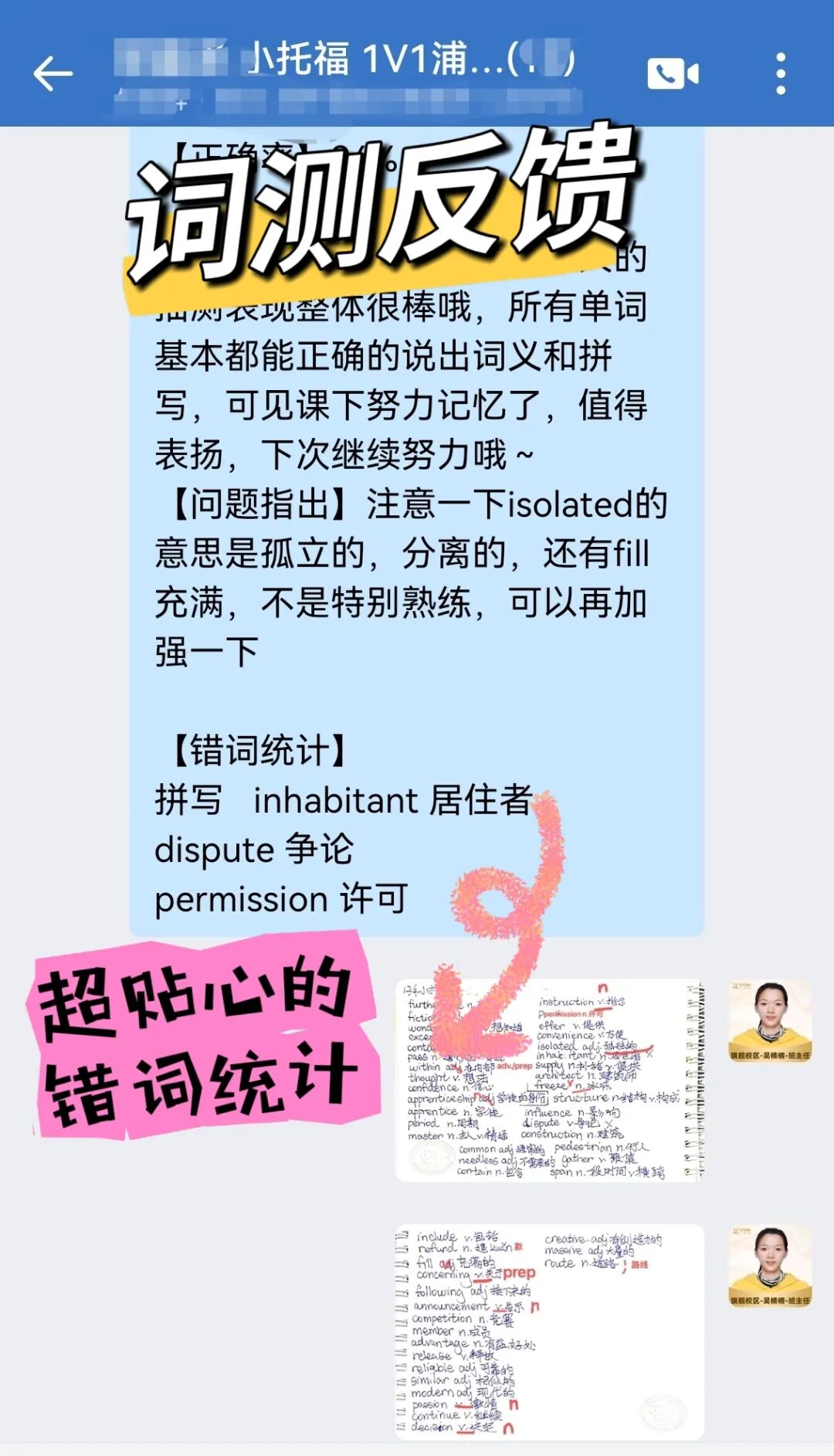Image resolution: width=834 pixels, height=1456 pixels.
Task: Open the vocabulary notes photo with pink arrow
Action: (x=549, y=1081)
